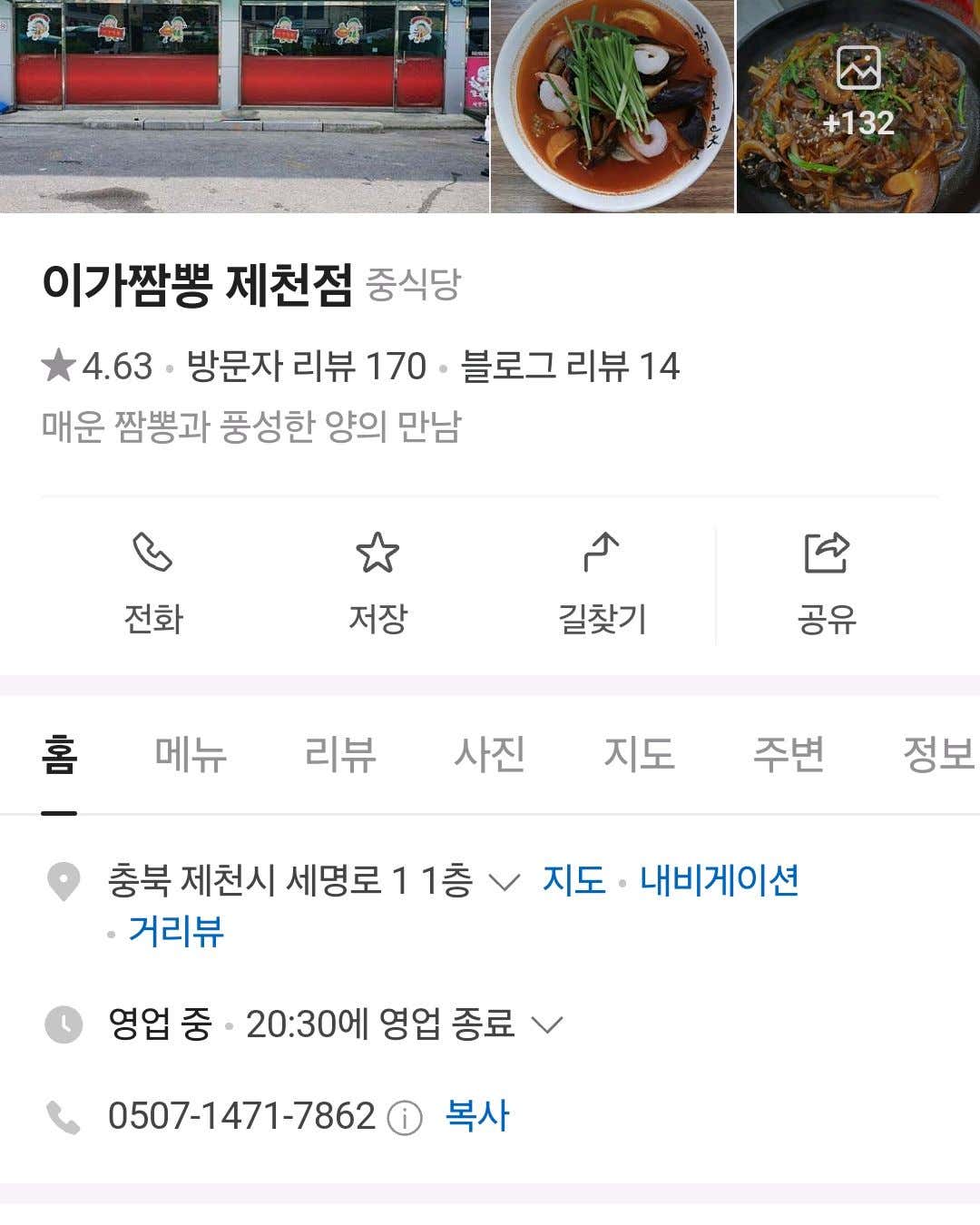Open 거리뷰 street view

coord(176,931)
